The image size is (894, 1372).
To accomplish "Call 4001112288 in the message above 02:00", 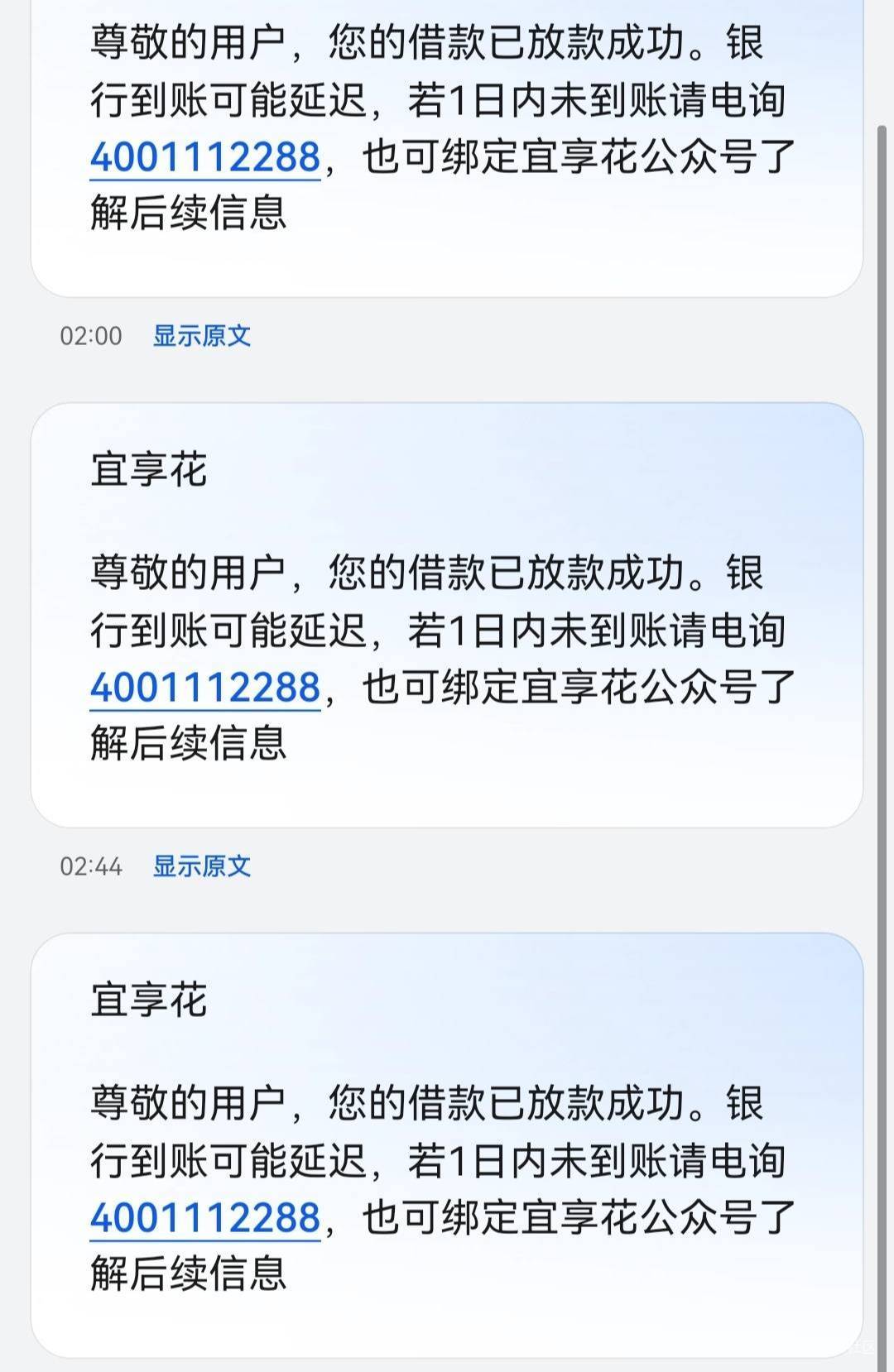I will pyautogui.click(x=204, y=157).
